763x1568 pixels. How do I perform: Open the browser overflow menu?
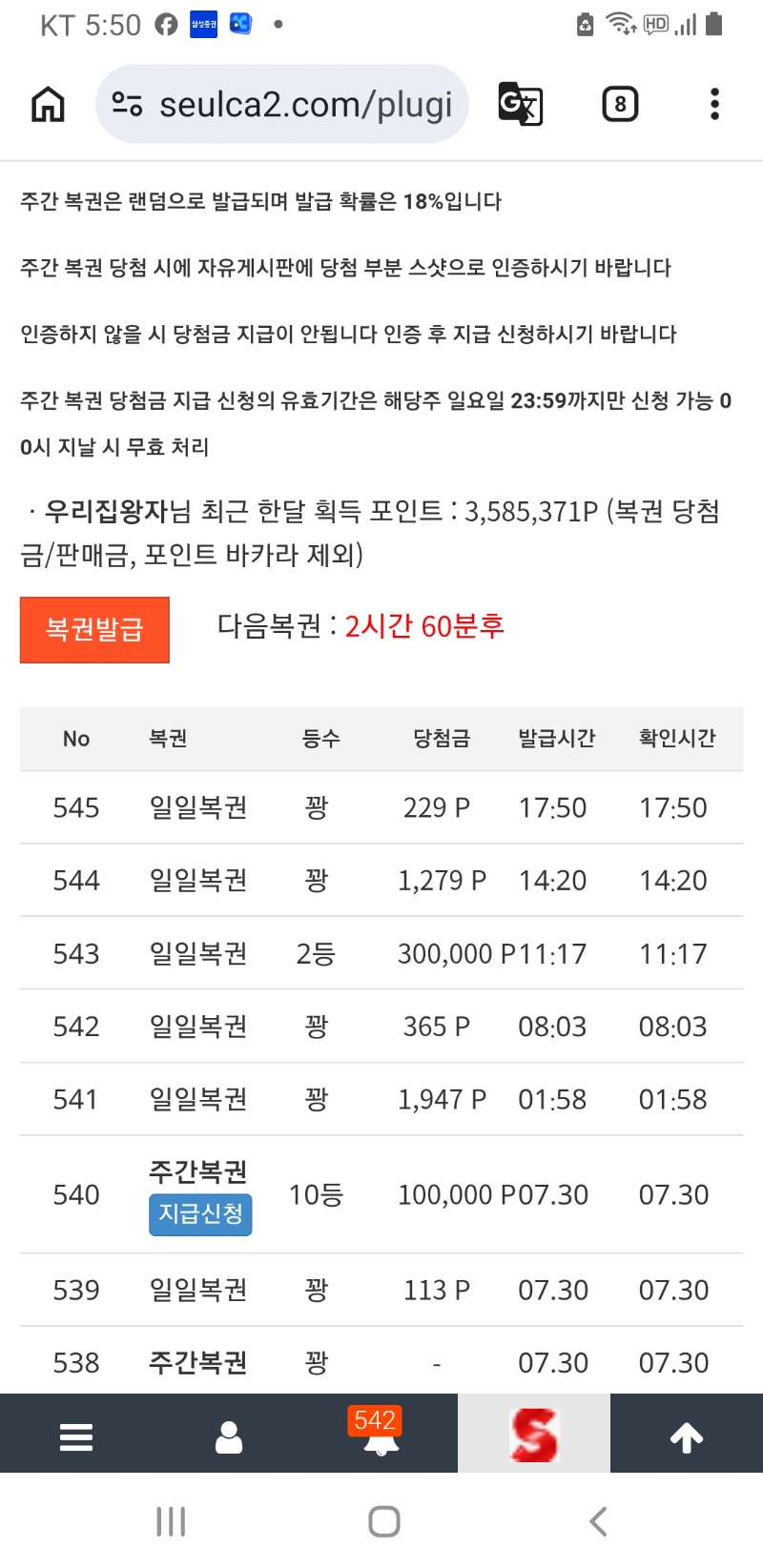coord(714,104)
